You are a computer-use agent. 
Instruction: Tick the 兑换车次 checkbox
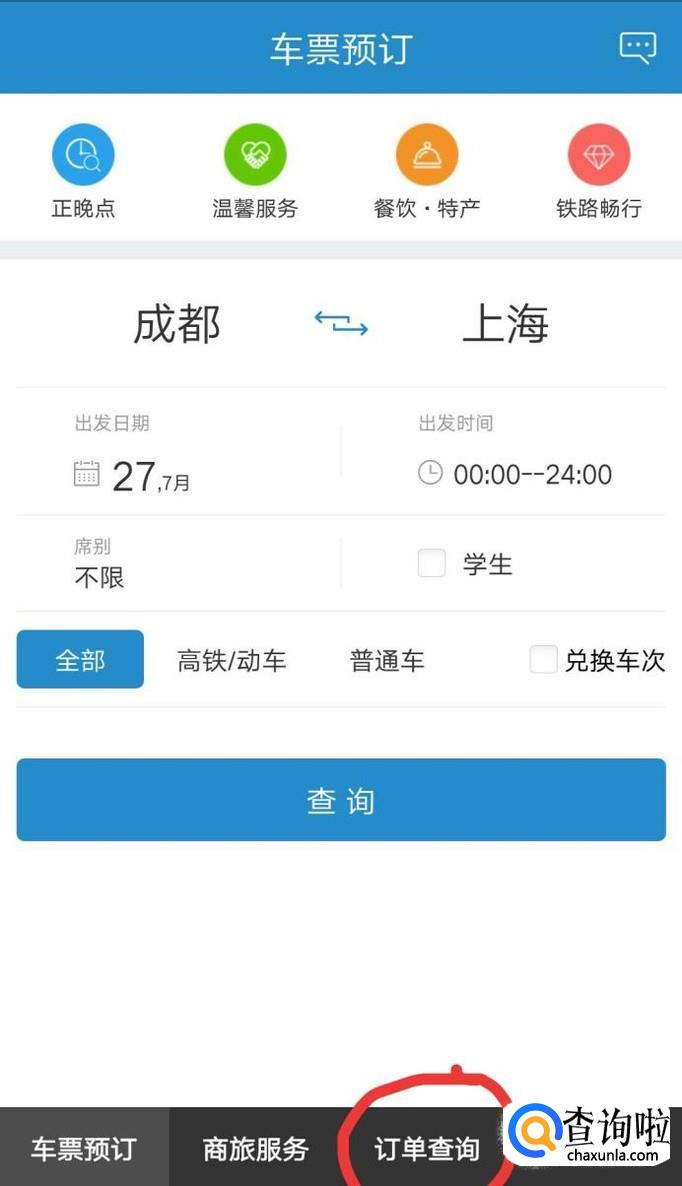coord(543,660)
